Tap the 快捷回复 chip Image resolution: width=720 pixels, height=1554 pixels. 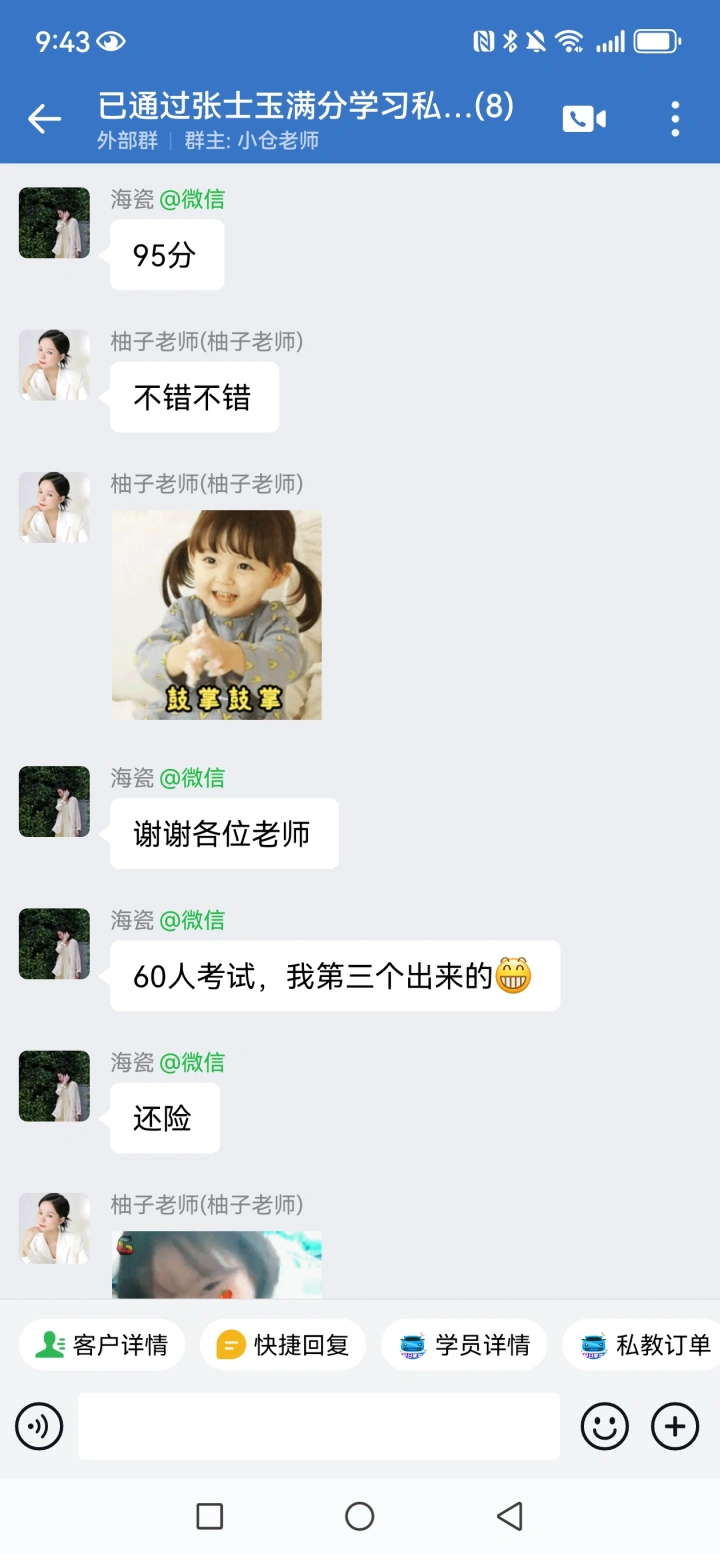[283, 1345]
